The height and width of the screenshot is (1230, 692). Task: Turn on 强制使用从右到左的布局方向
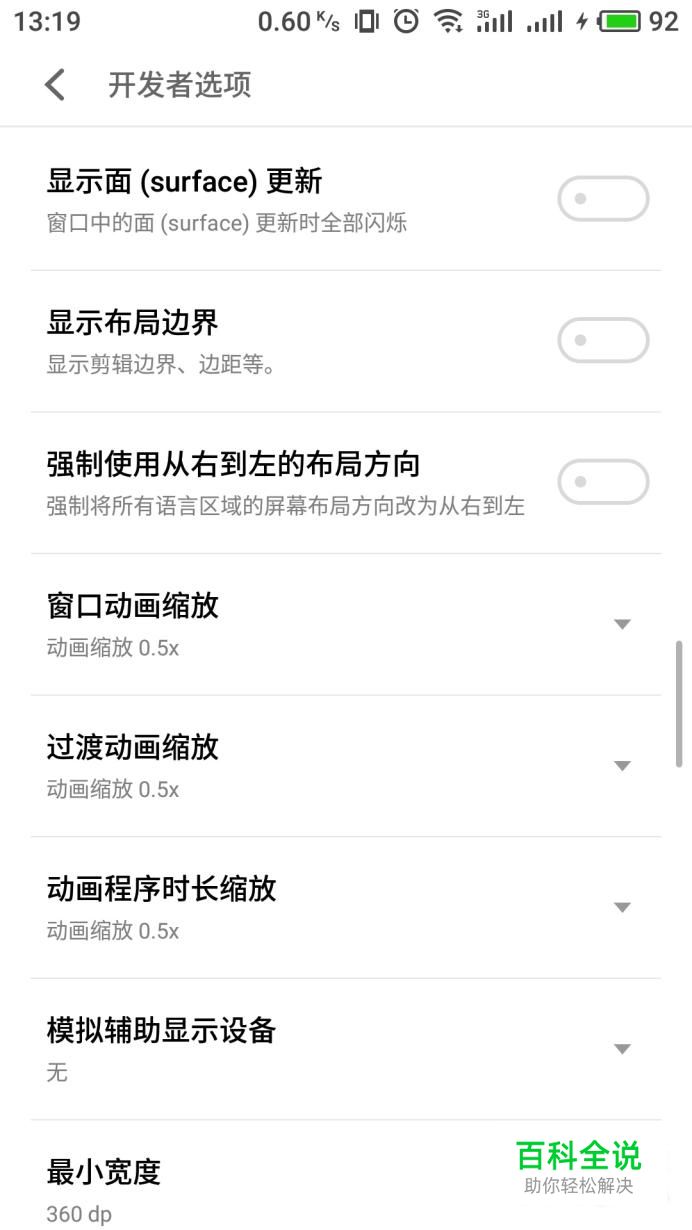click(x=603, y=483)
